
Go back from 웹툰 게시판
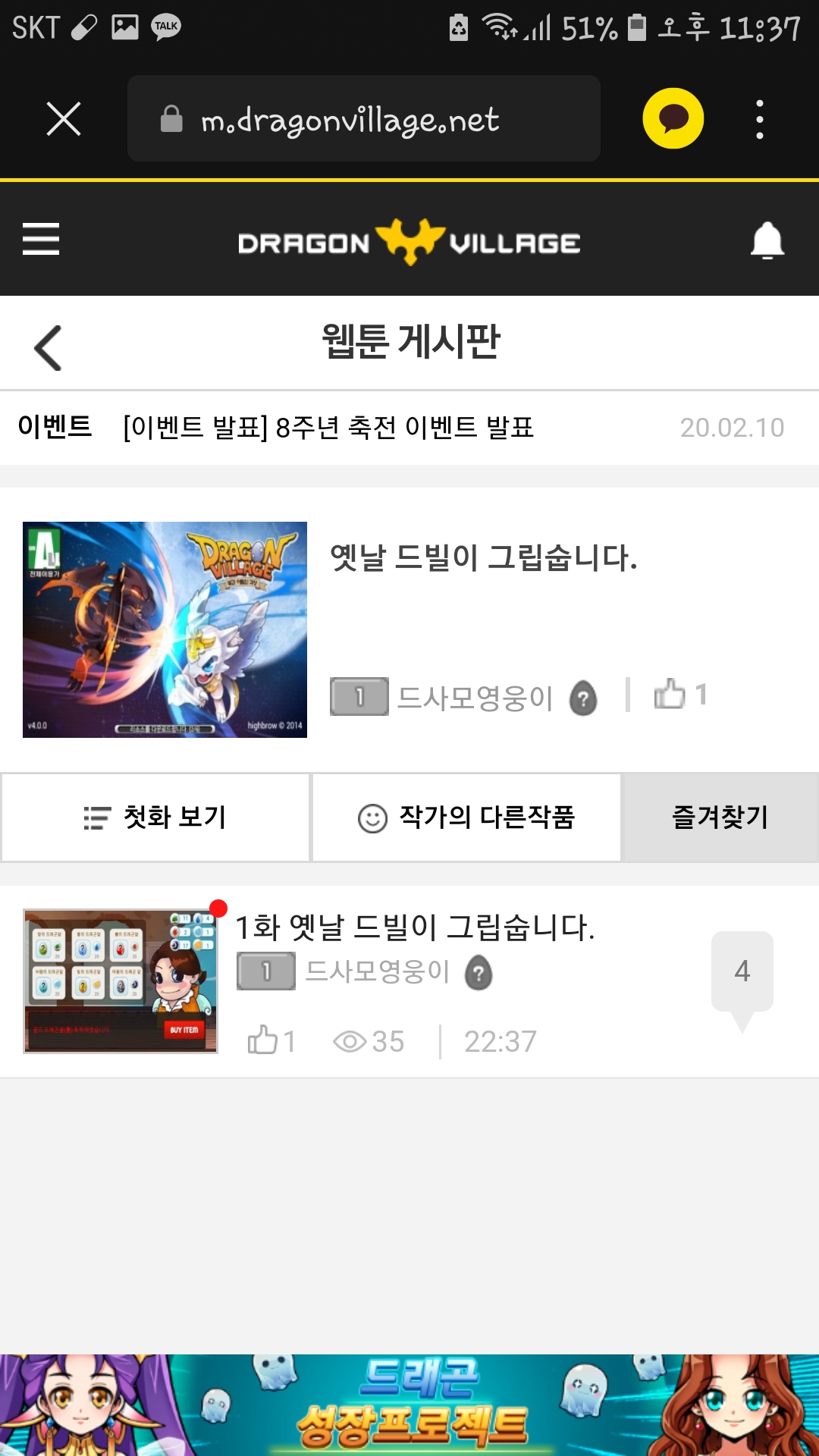click(x=49, y=348)
